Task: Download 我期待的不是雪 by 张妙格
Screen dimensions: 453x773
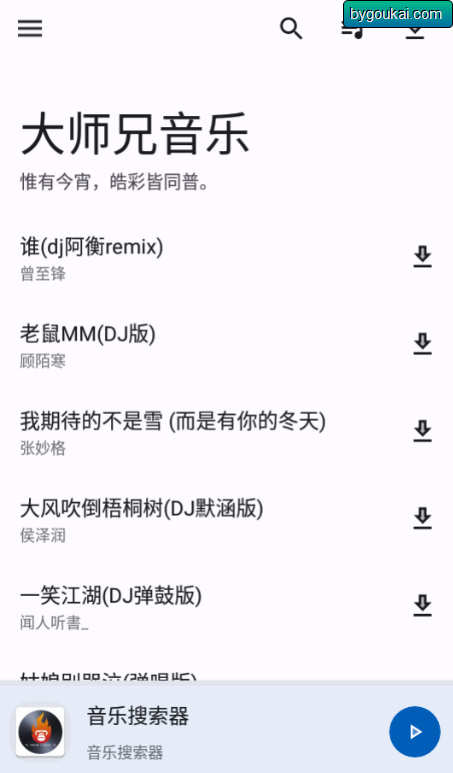Action: pos(422,431)
